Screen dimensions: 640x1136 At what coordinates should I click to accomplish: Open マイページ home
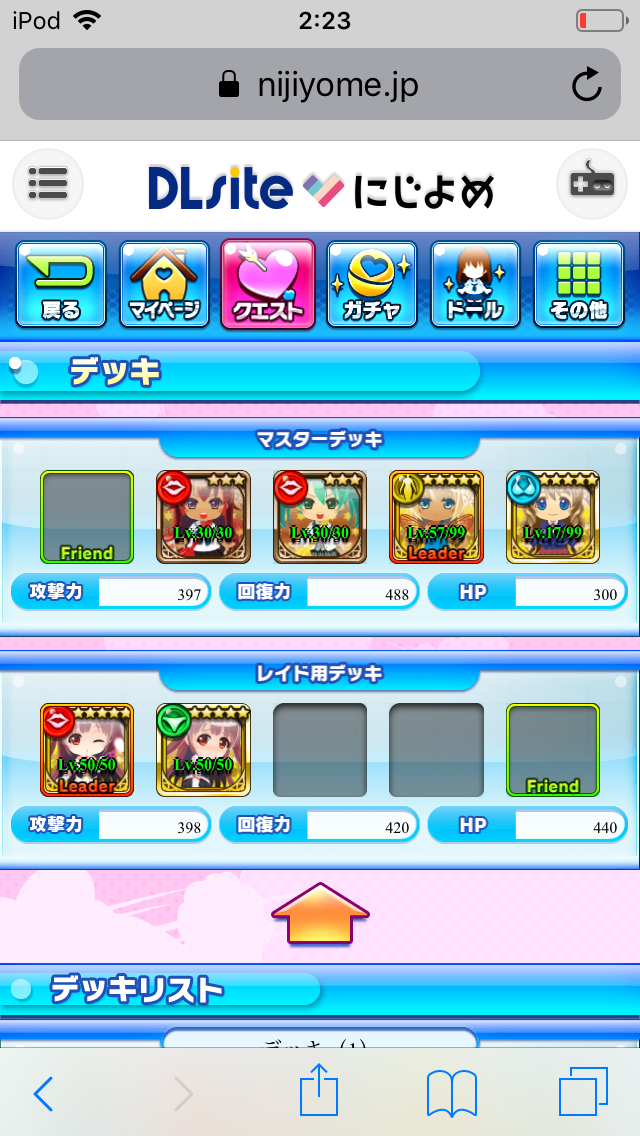tap(165, 283)
